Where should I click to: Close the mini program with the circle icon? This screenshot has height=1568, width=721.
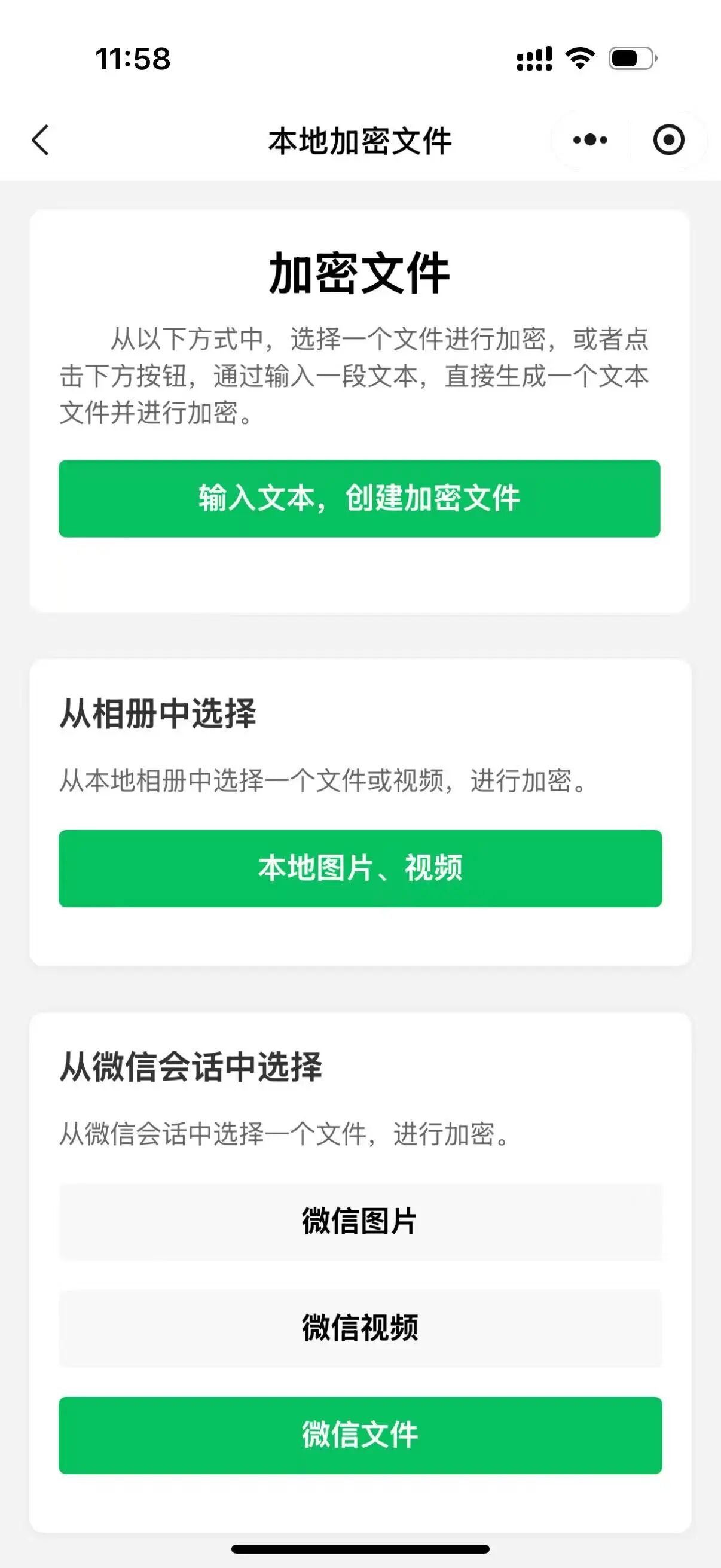668,140
